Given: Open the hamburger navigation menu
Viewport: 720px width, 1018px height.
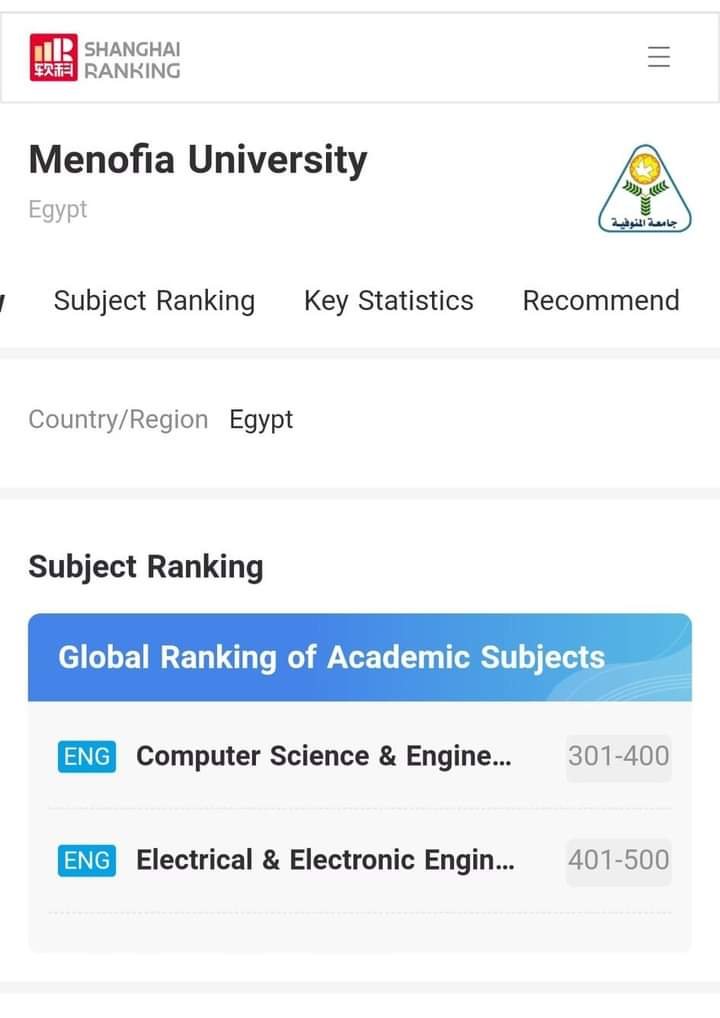Looking at the screenshot, I should 658,57.
